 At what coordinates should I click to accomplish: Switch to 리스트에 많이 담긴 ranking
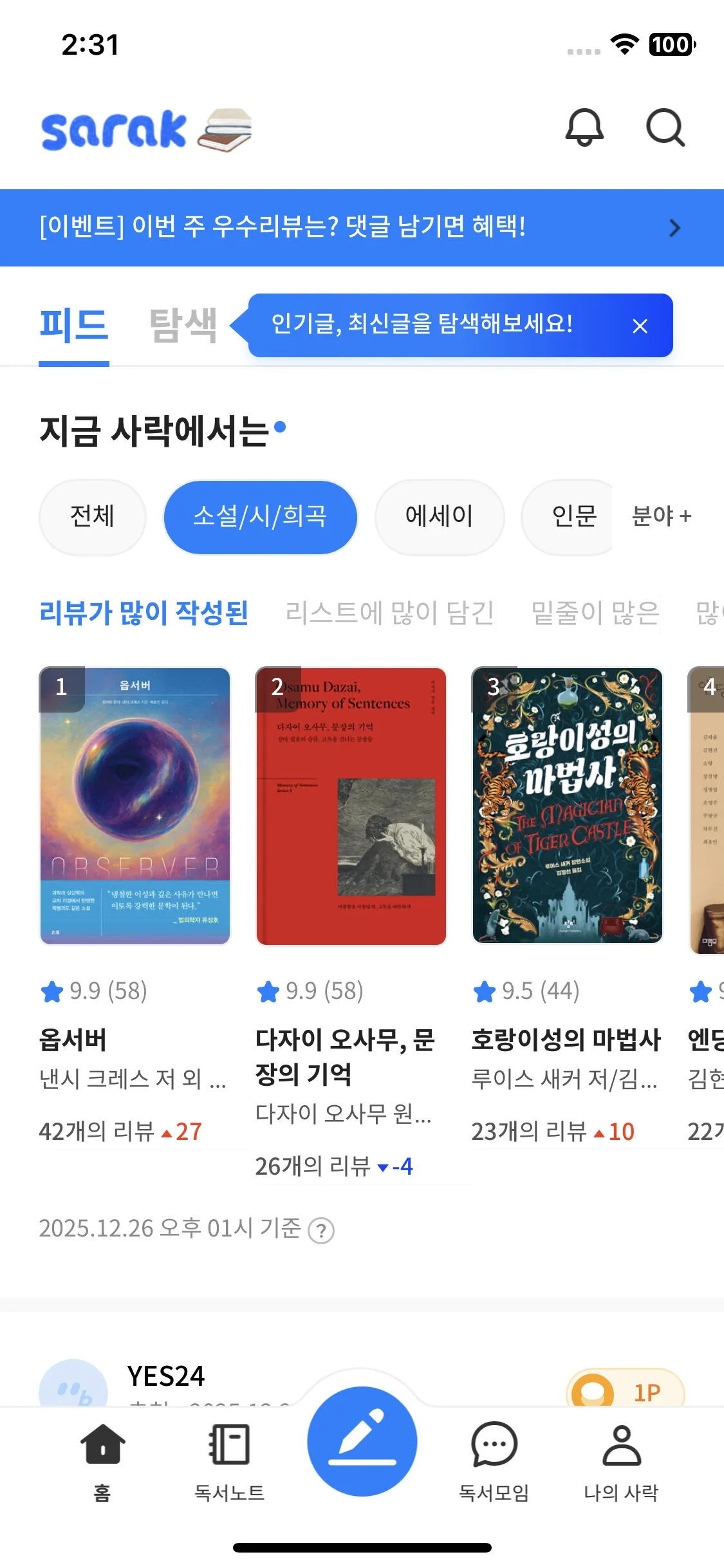389,613
